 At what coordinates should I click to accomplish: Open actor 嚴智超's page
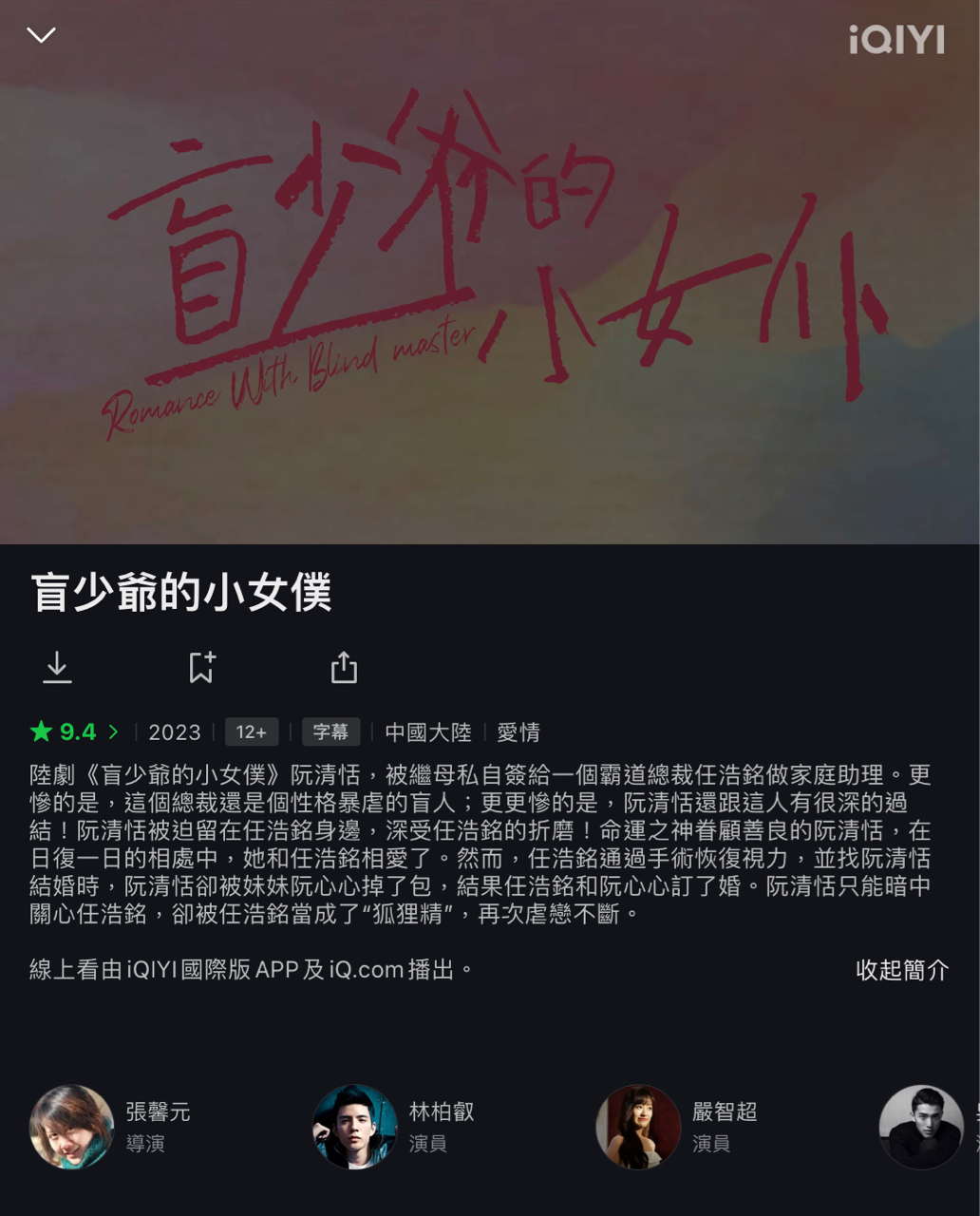pos(638,1127)
